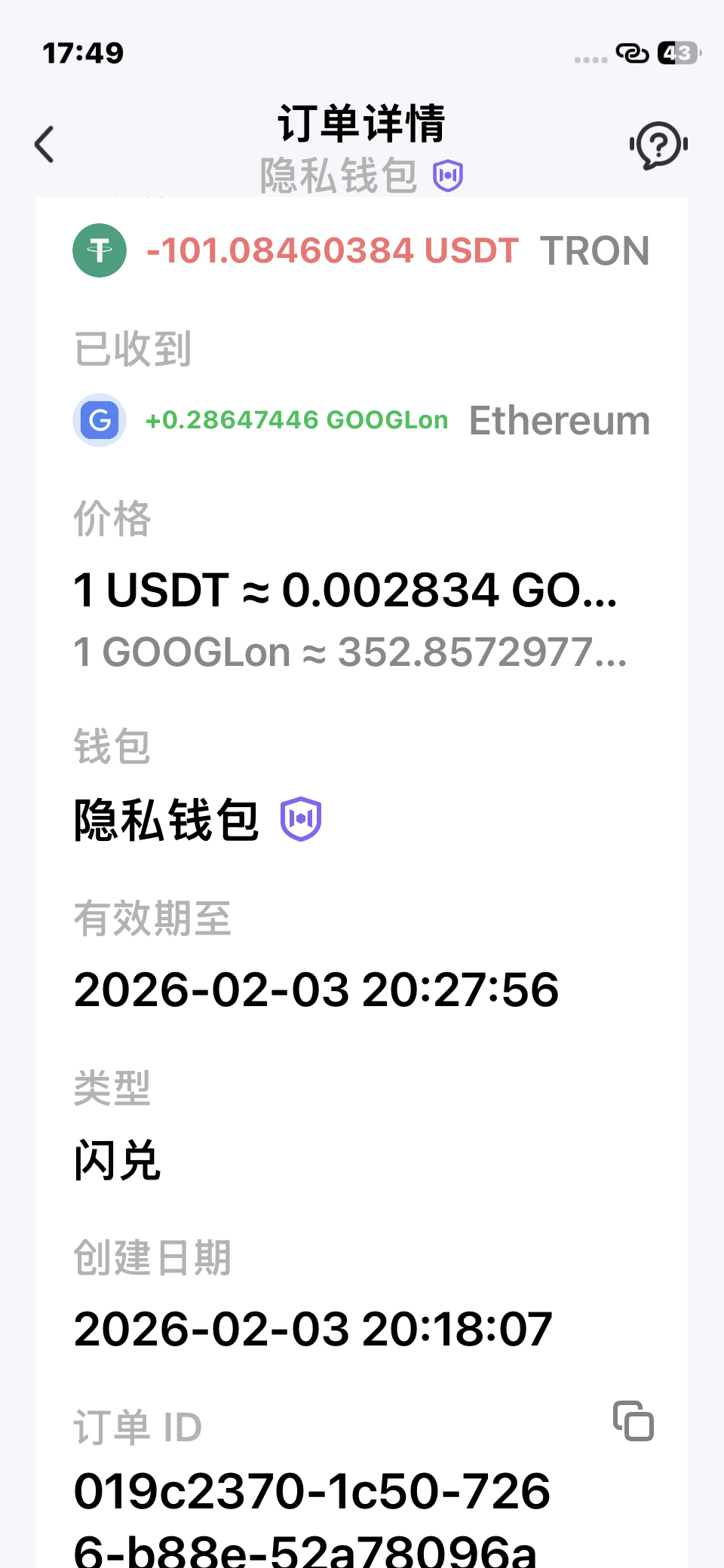This screenshot has width=724, height=1568.
Task: Go back from order details
Action: click(45, 144)
